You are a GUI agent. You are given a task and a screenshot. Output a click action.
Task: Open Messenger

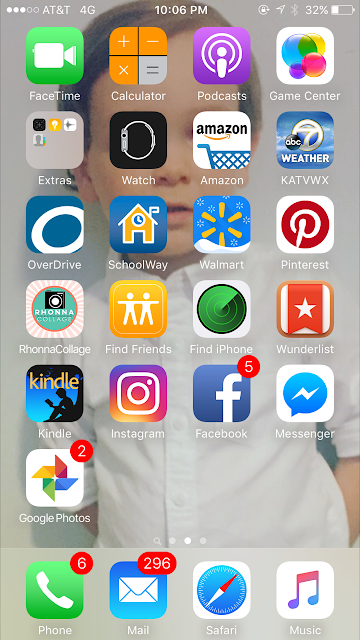[x=305, y=393]
